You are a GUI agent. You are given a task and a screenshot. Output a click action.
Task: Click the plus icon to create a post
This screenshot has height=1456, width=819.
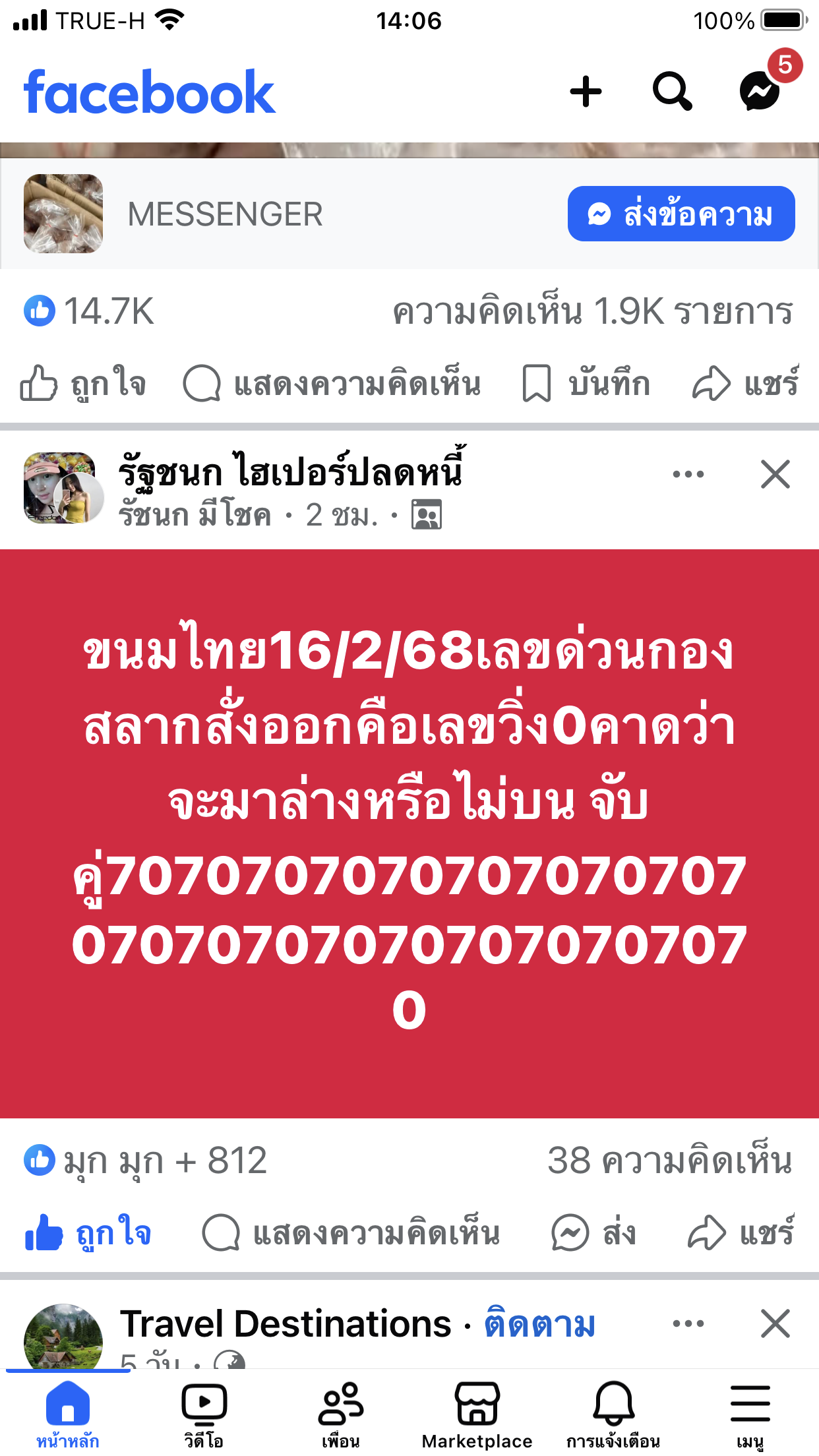click(x=586, y=92)
